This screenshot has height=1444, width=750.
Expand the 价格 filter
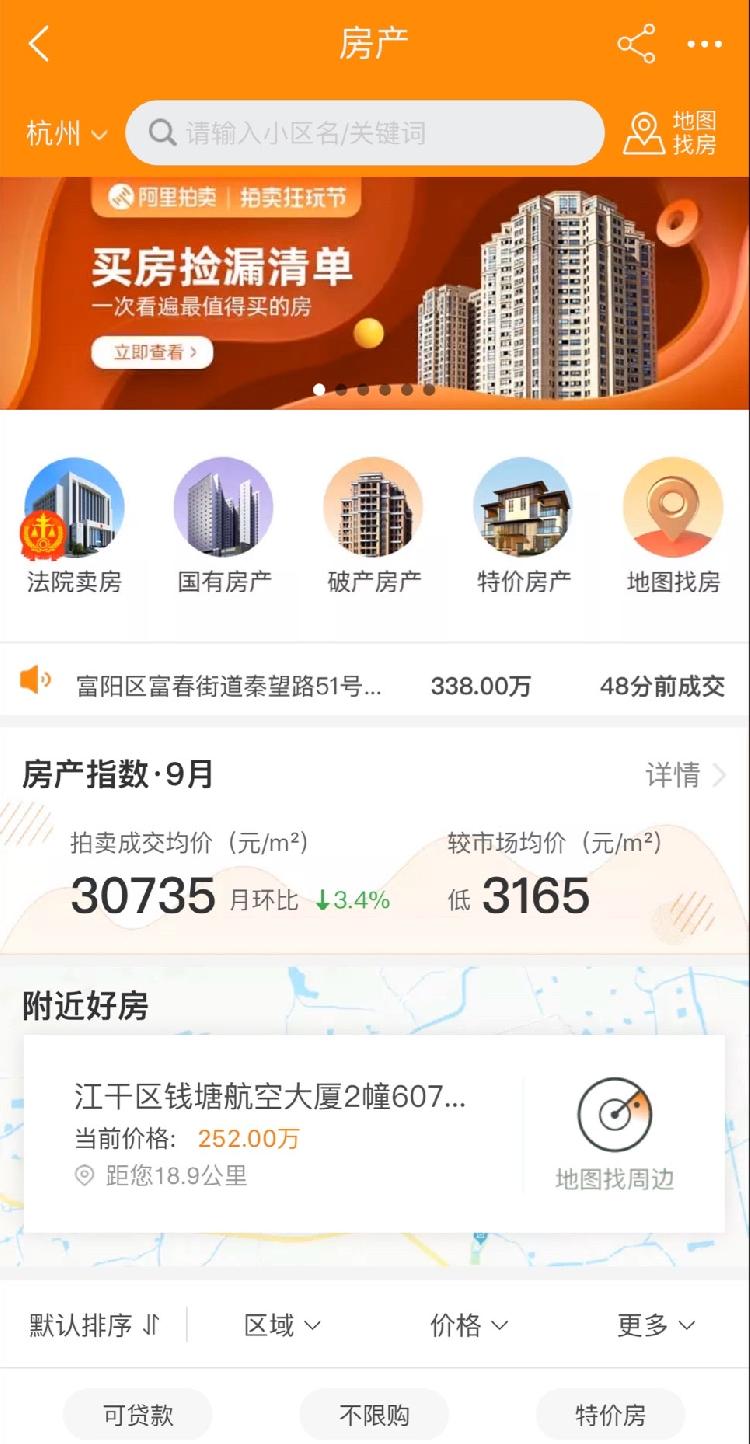pyautogui.click(x=469, y=1326)
